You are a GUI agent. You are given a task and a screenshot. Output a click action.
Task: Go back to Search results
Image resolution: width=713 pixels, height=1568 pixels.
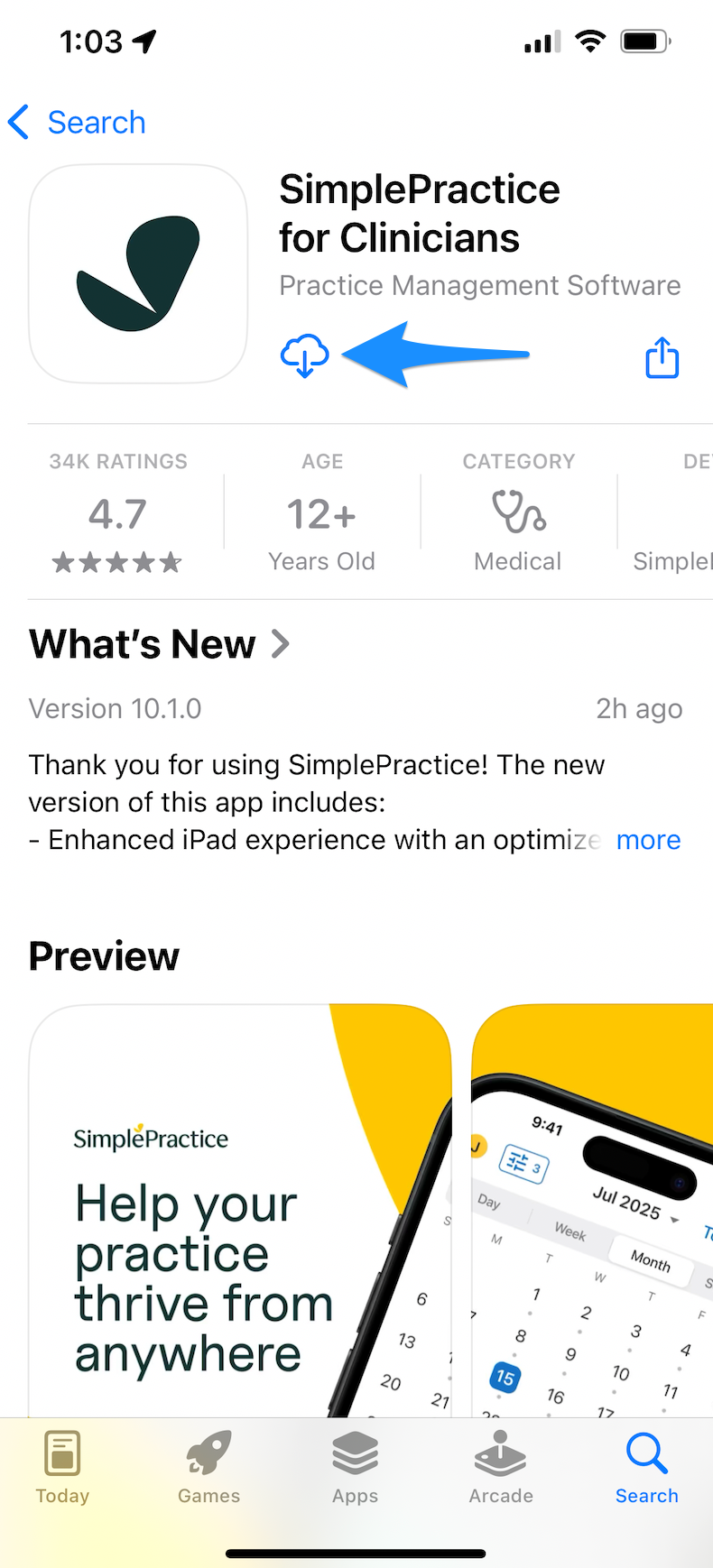[78, 123]
